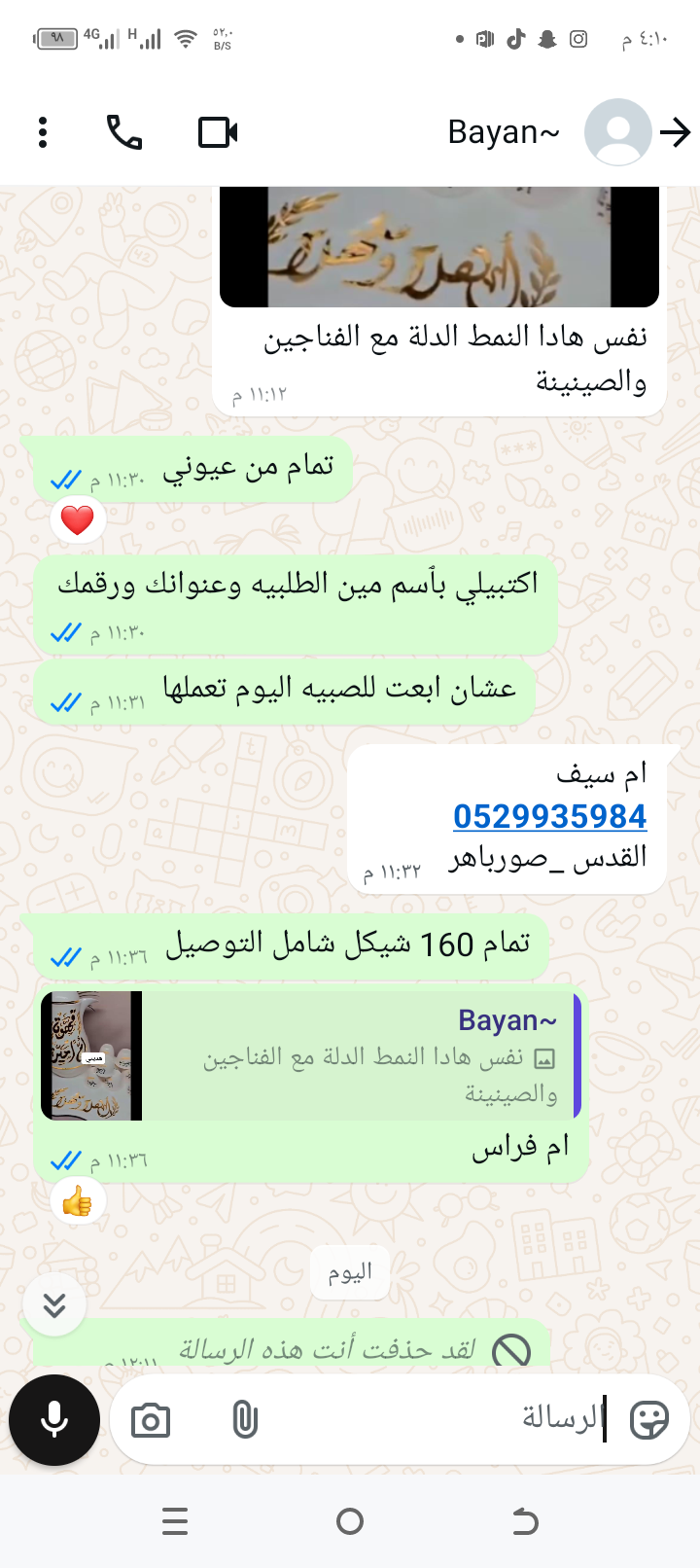
Task: Open the emoji sticker picker
Action: pyautogui.click(x=649, y=1420)
